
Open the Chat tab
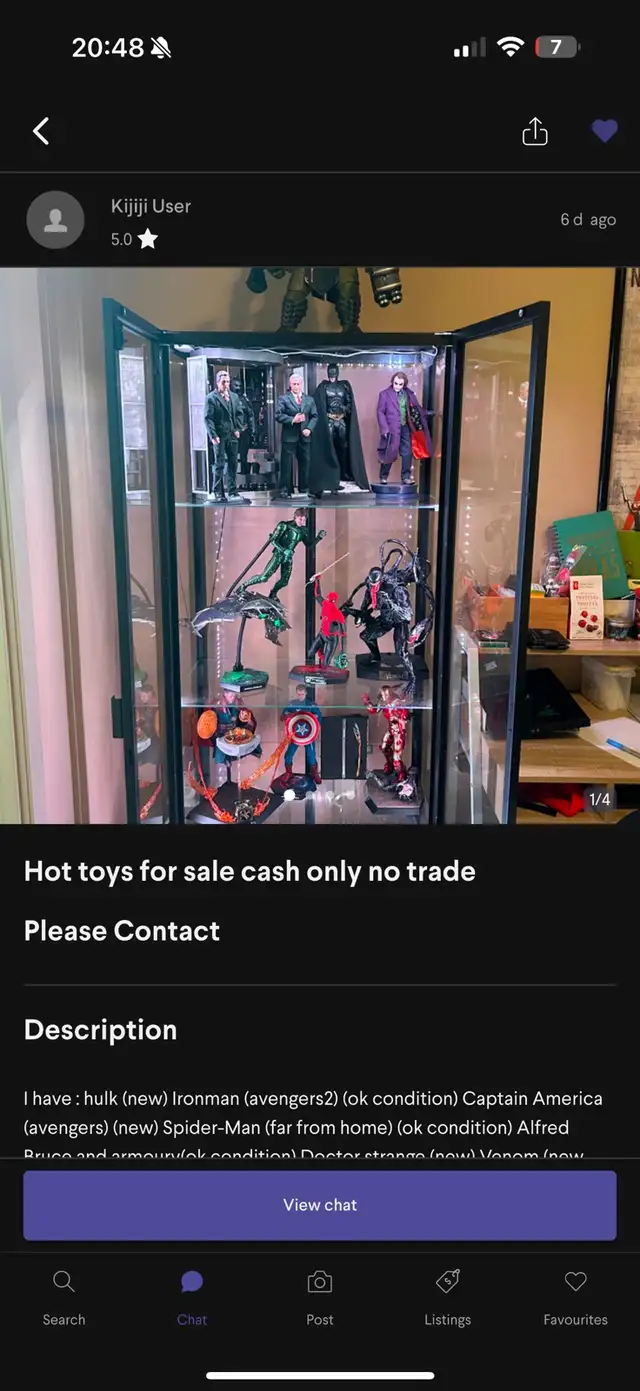click(x=192, y=1297)
